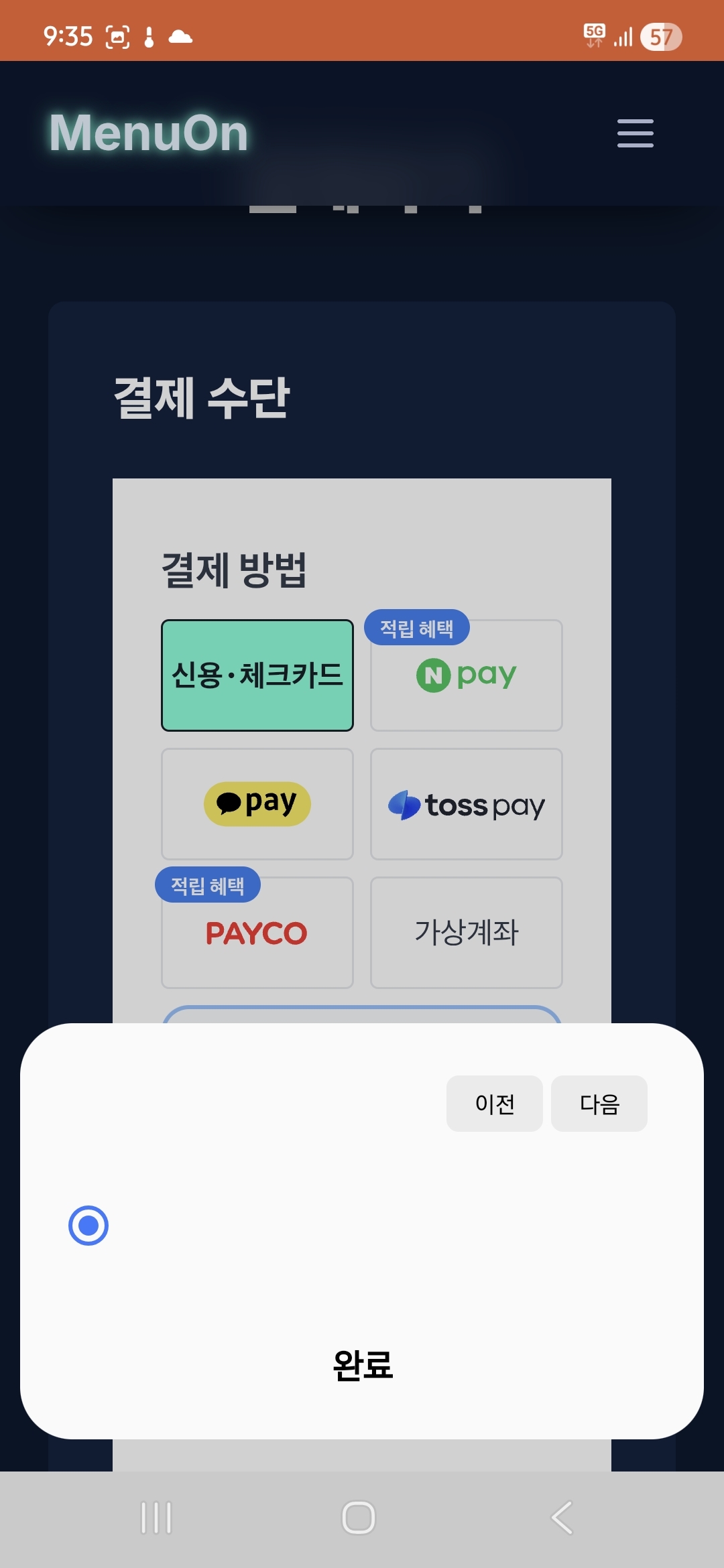This screenshot has height=1568, width=724.
Task: Open the hamburger menu
Action: click(635, 133)
